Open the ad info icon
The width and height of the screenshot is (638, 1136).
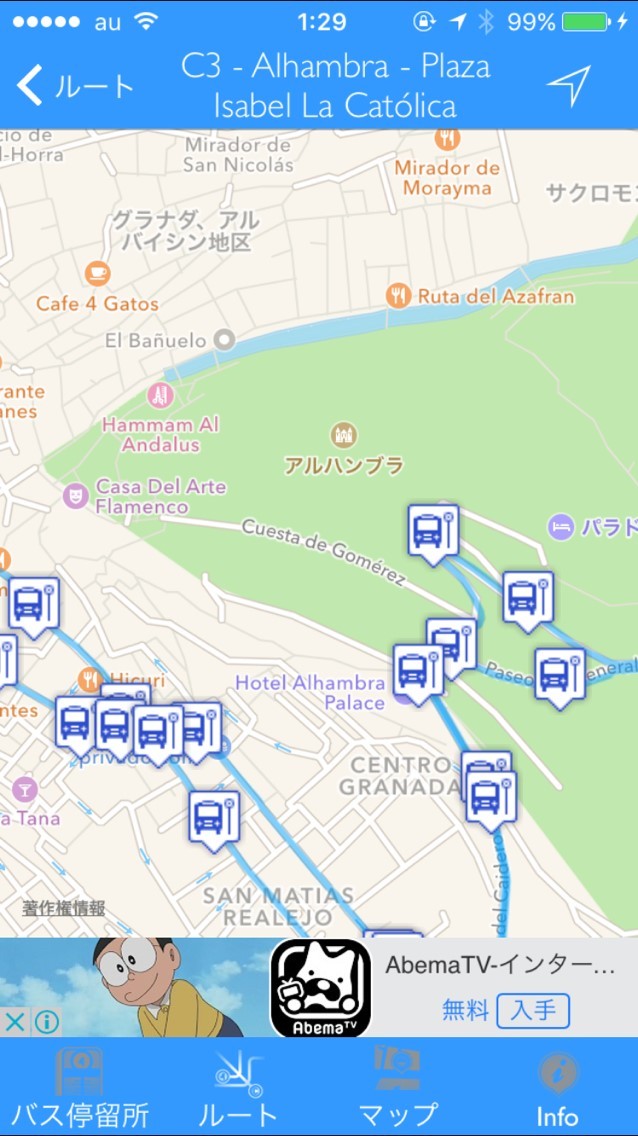[46, 1022]
